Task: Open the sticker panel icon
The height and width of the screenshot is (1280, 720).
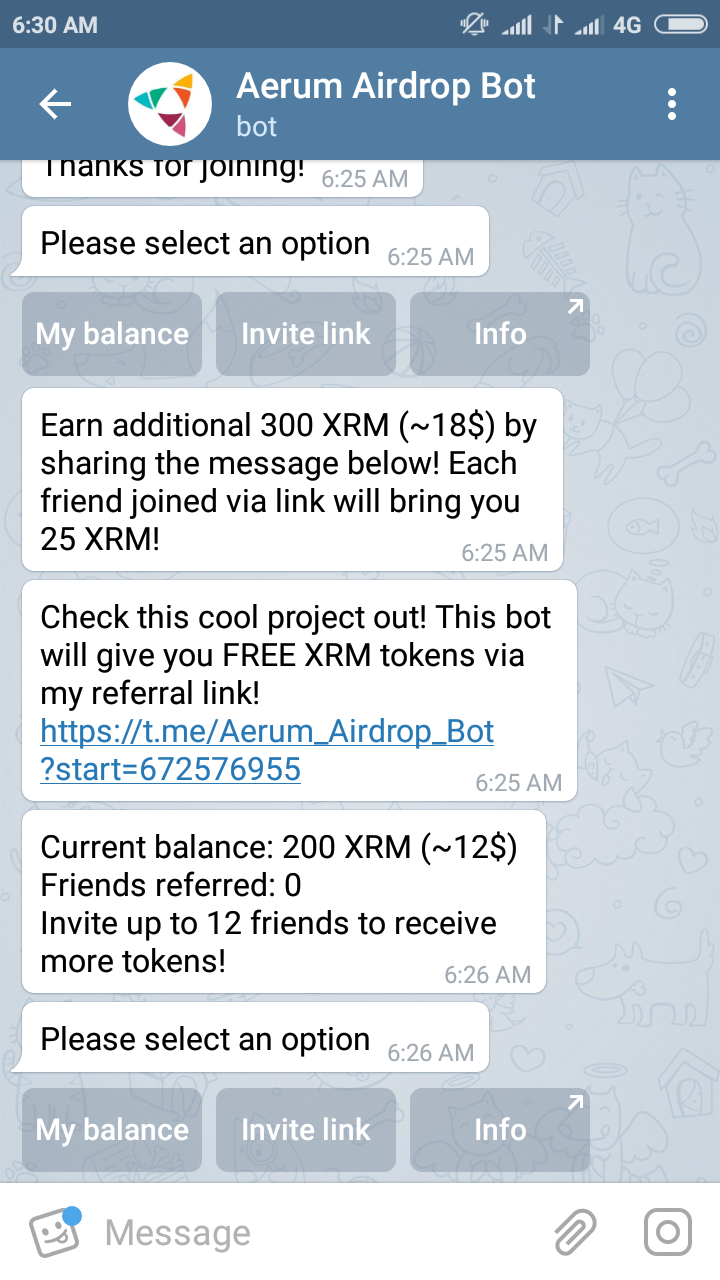Action: (54, 1232)
